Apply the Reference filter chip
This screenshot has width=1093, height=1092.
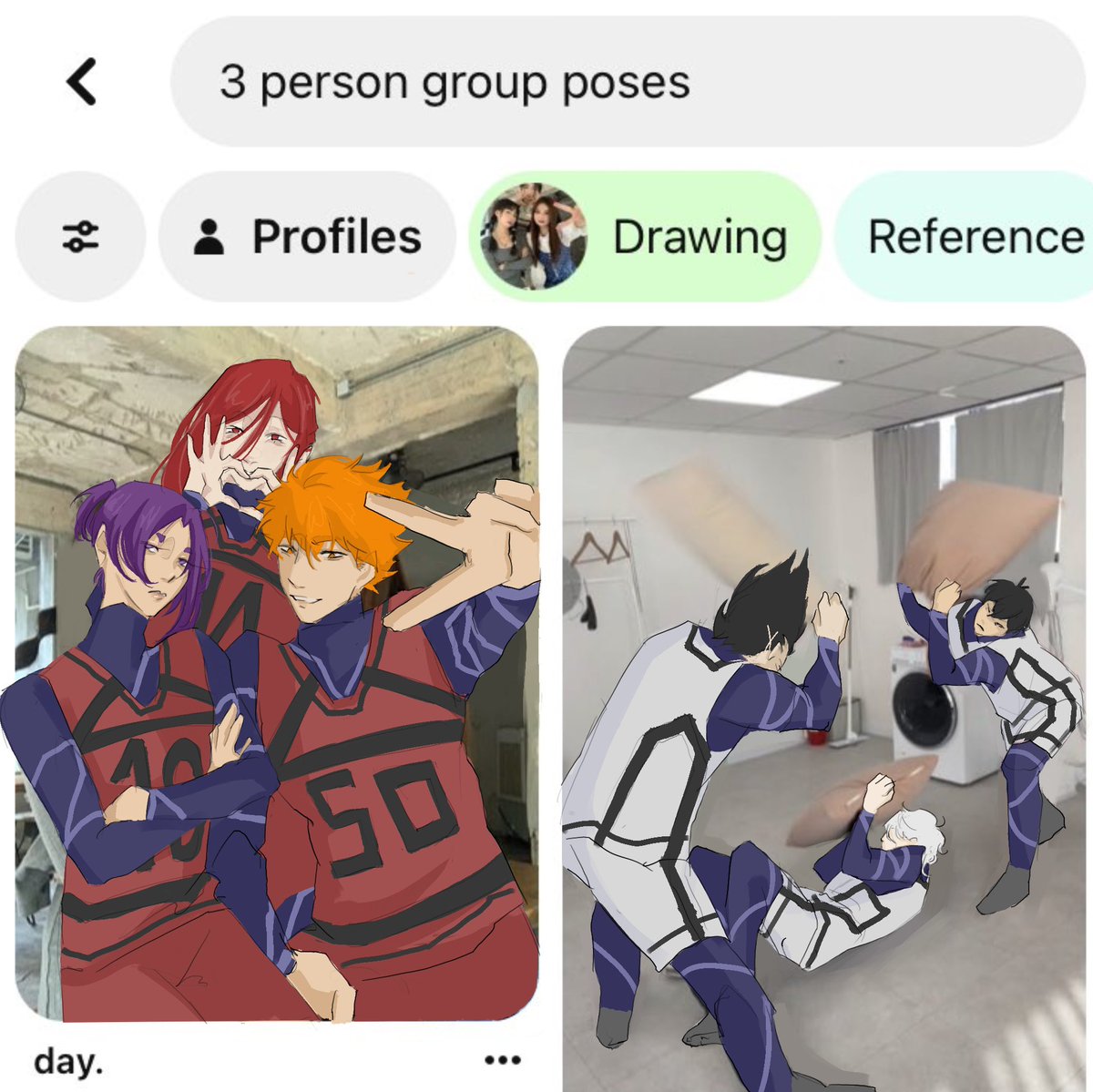[970, 237]
